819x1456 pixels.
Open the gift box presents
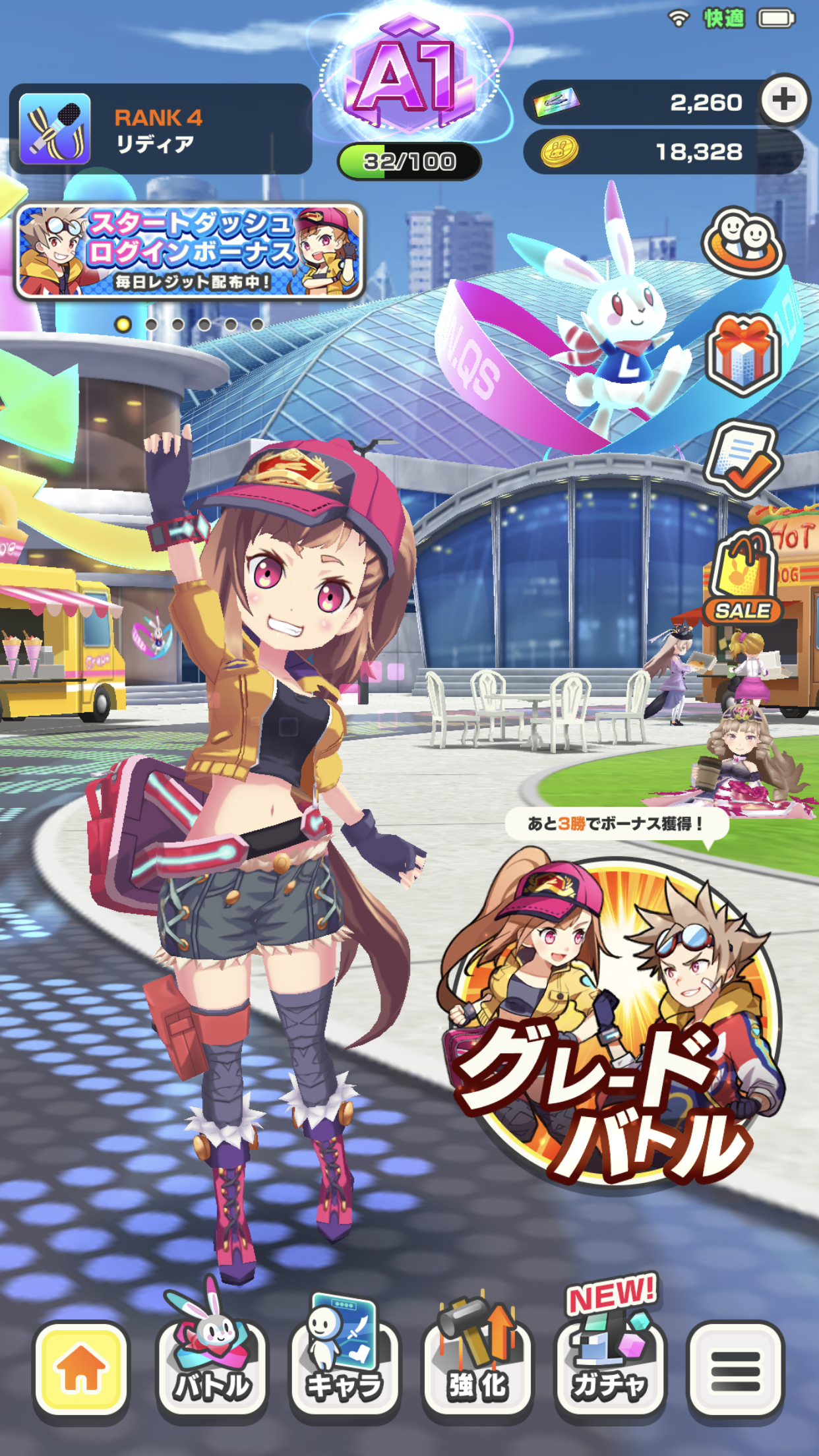[743, 355]
